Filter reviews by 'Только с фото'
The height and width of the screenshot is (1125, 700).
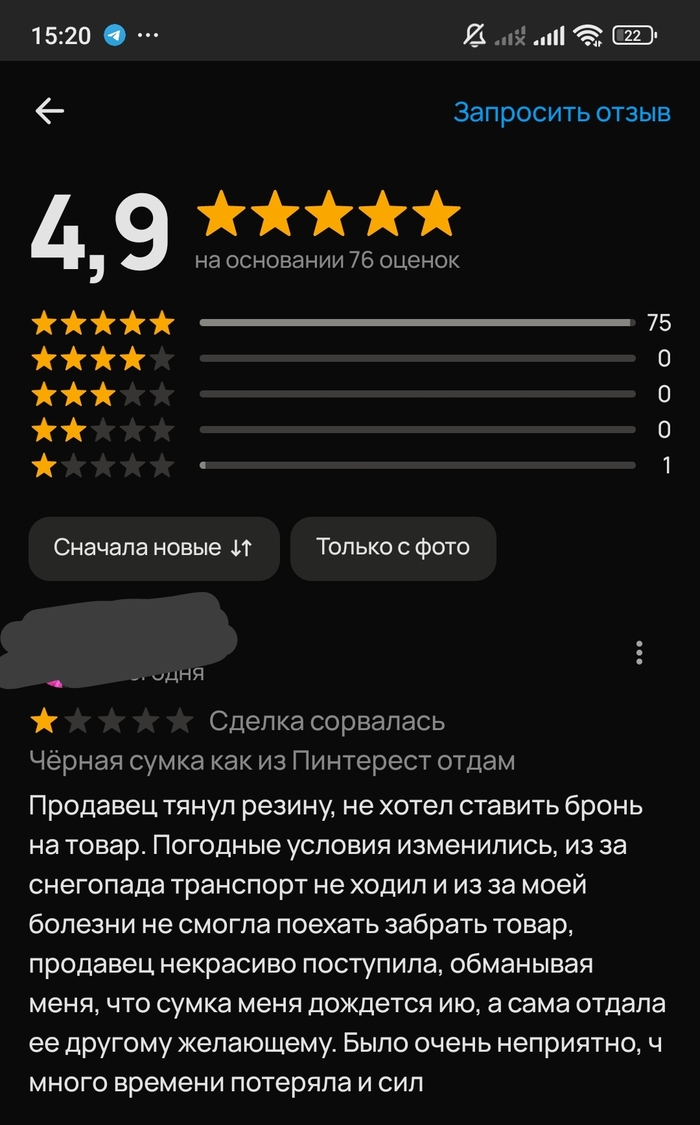pyautogui.click(x=393, y=548)
